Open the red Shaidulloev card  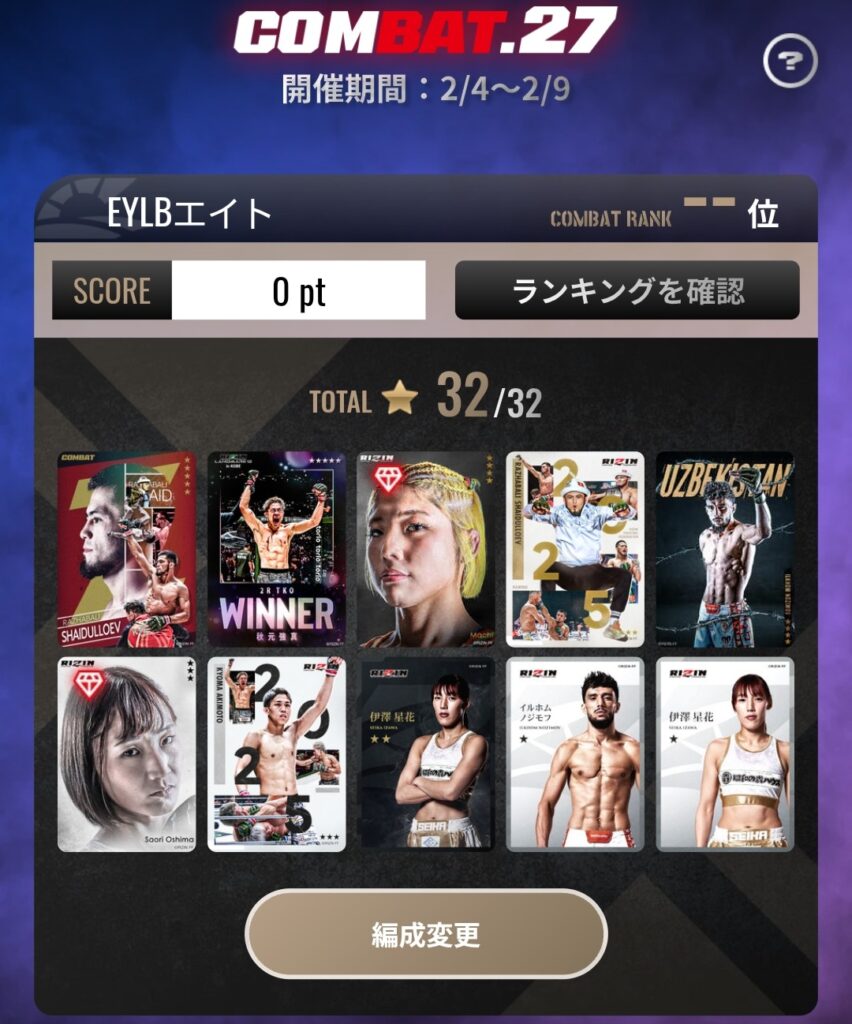pyautogui.click(x=126, y=550)
